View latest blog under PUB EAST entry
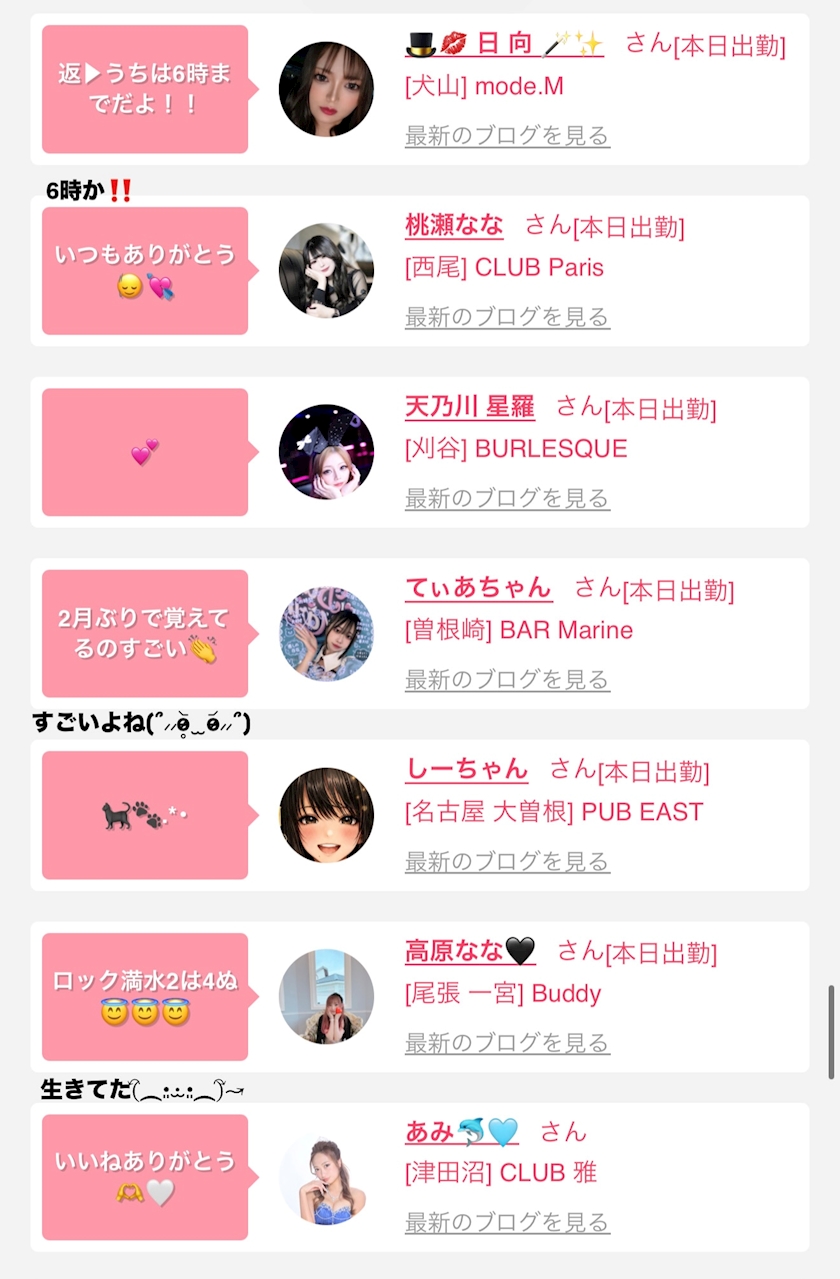The width and height of the screenshot is (840, 1279). (x=507, y=861)
